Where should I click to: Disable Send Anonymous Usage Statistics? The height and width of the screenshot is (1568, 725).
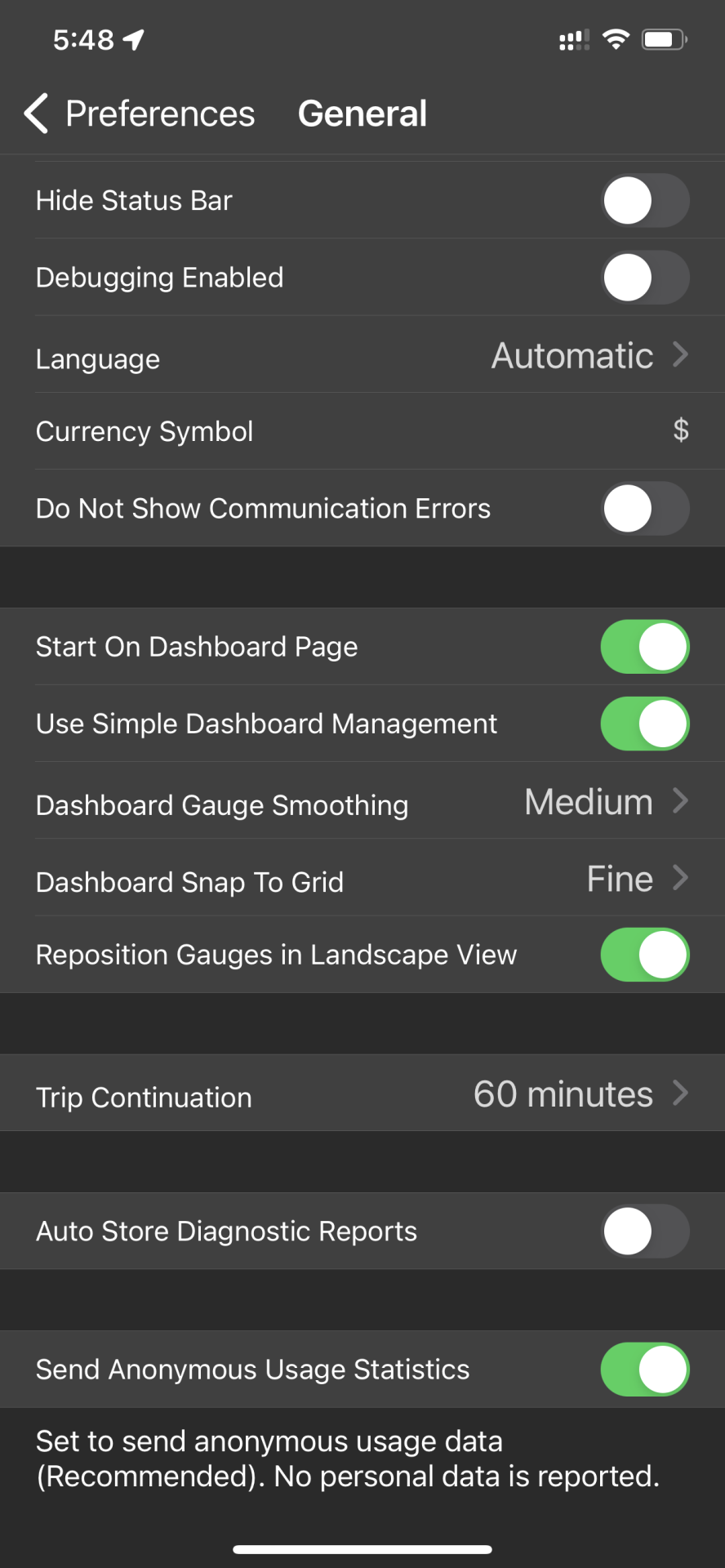click(x=645, y=1370)
